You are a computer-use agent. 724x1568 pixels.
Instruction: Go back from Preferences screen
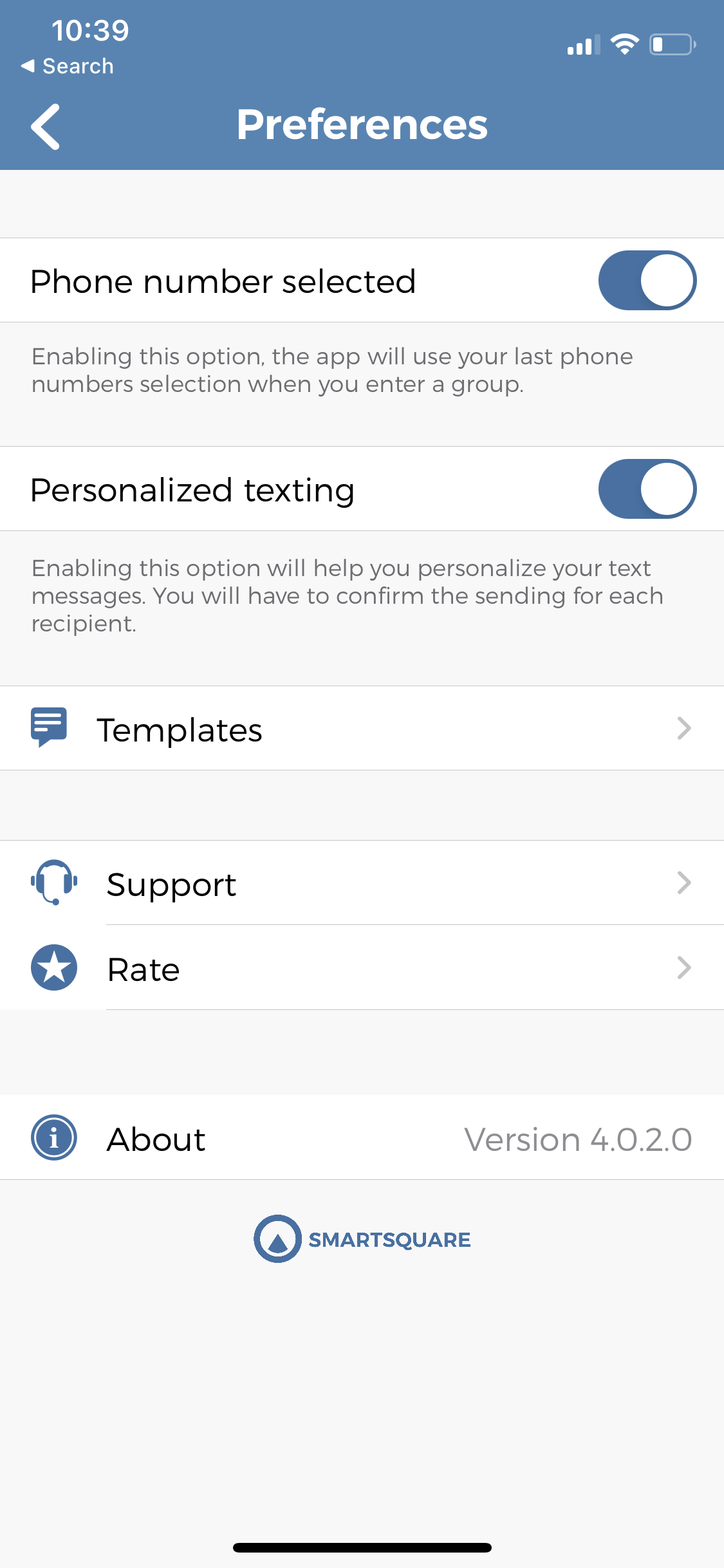click(46, 126)
